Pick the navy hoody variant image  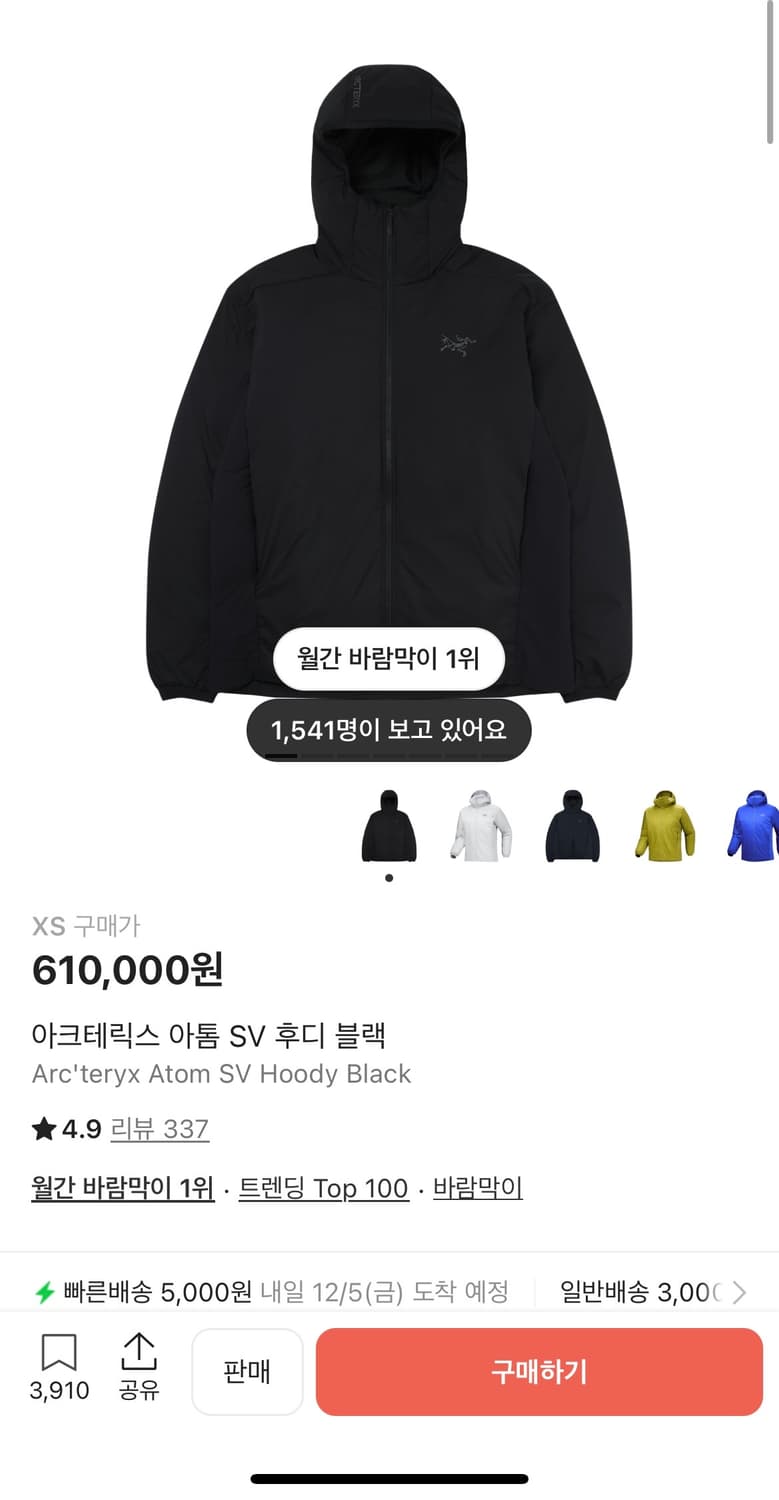point(572,826)
